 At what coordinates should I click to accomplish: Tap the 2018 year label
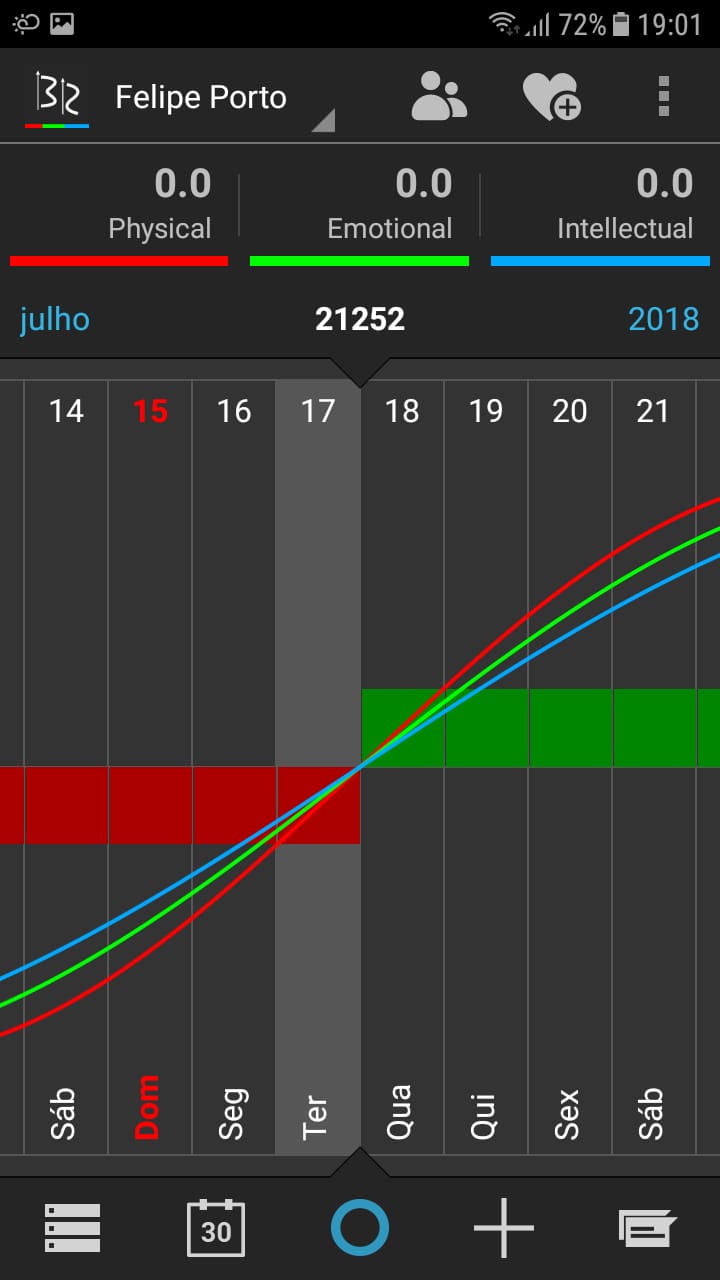(x=663, y=320)
